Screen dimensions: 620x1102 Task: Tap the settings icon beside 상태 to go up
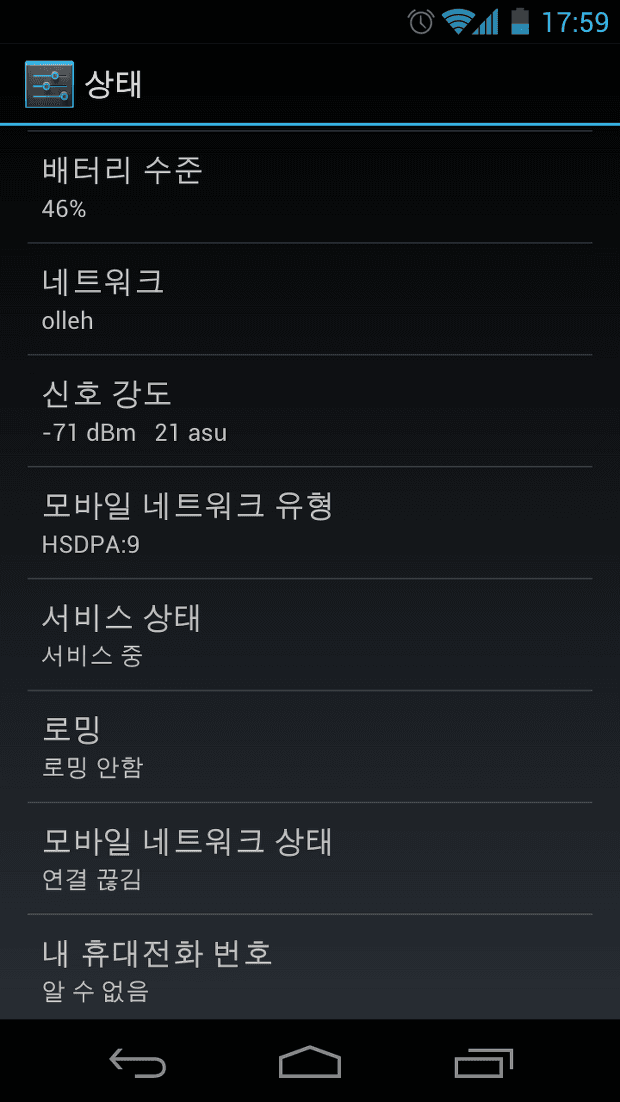(x=49, y=84)
